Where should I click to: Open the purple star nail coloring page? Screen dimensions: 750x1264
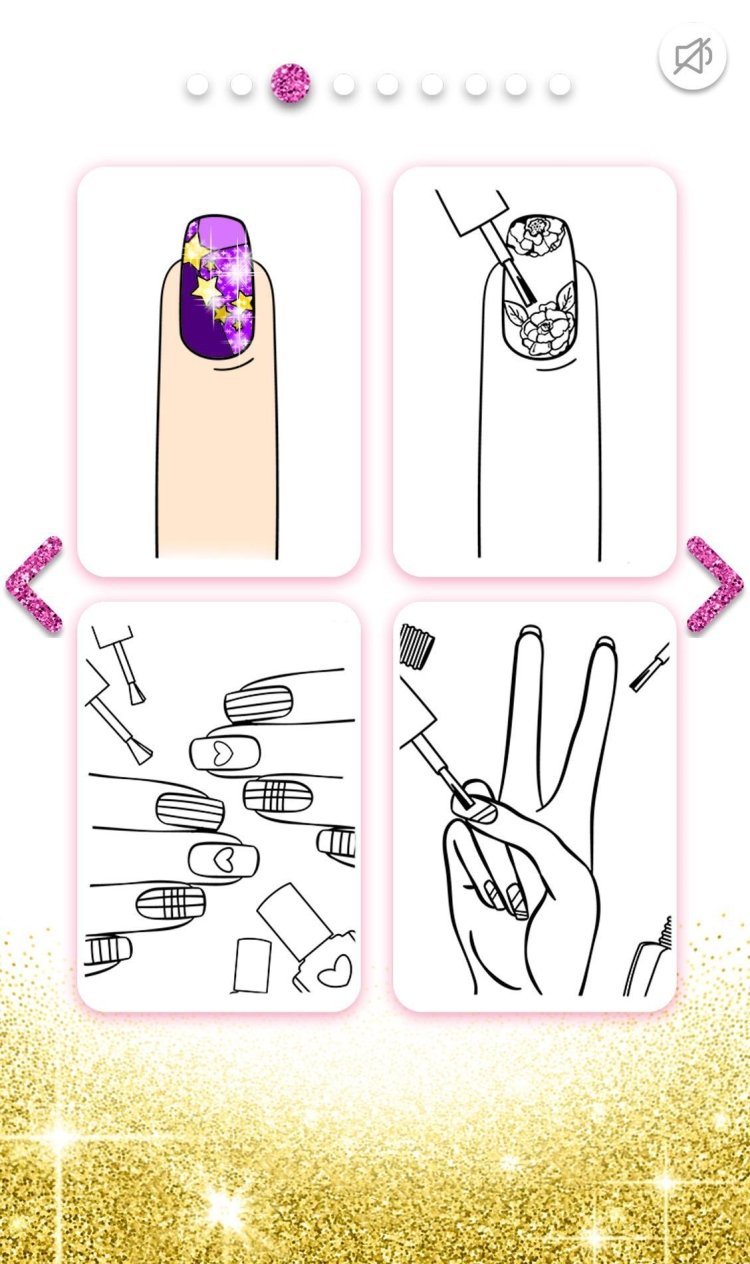click(x=219, y=371)
